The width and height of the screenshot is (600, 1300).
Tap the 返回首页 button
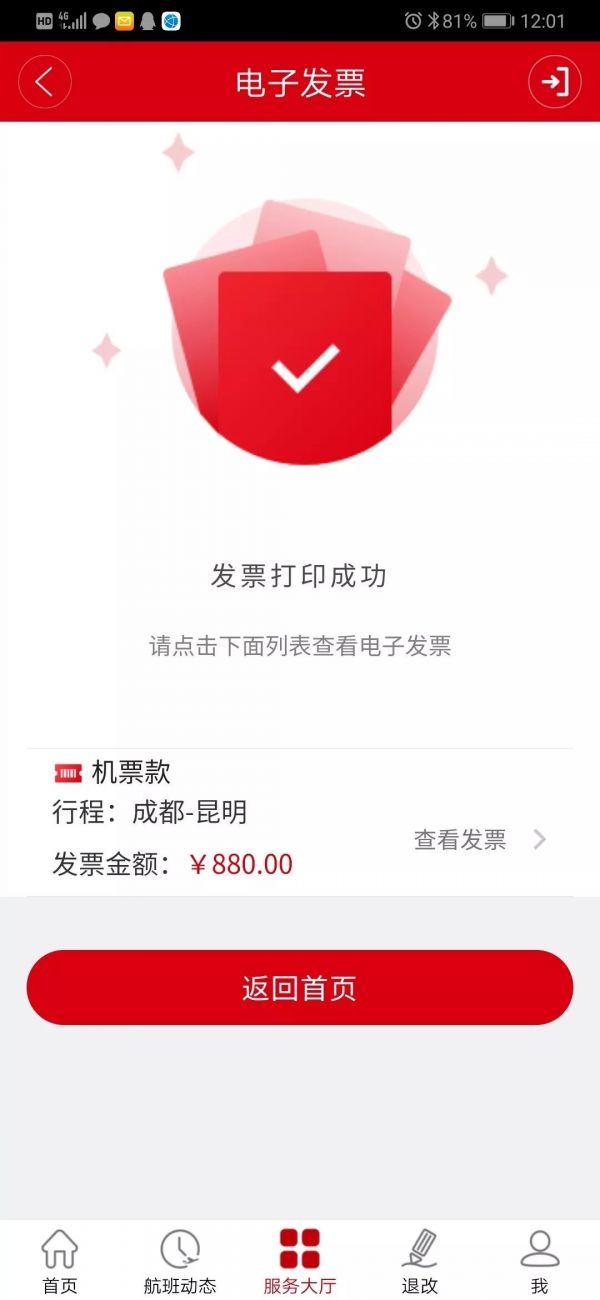[300, 988]
